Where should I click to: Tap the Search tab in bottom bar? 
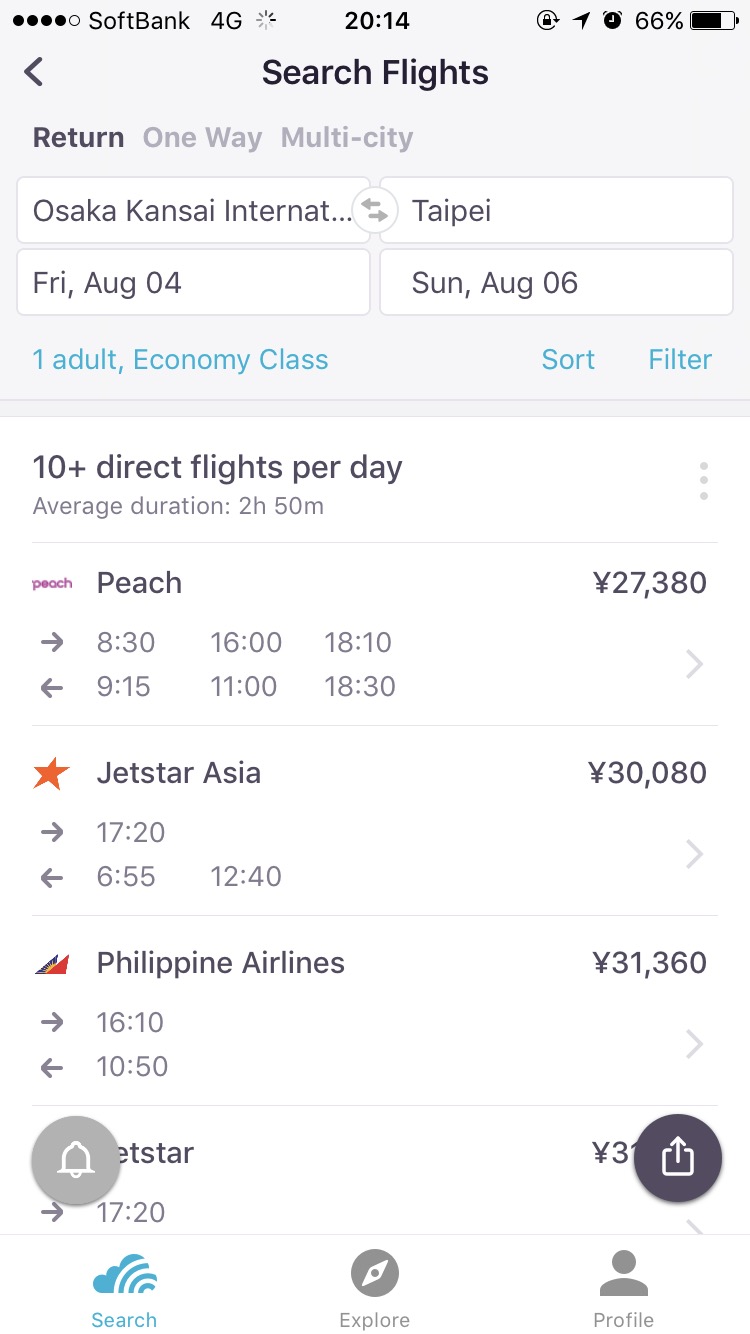coord(124,1289)
